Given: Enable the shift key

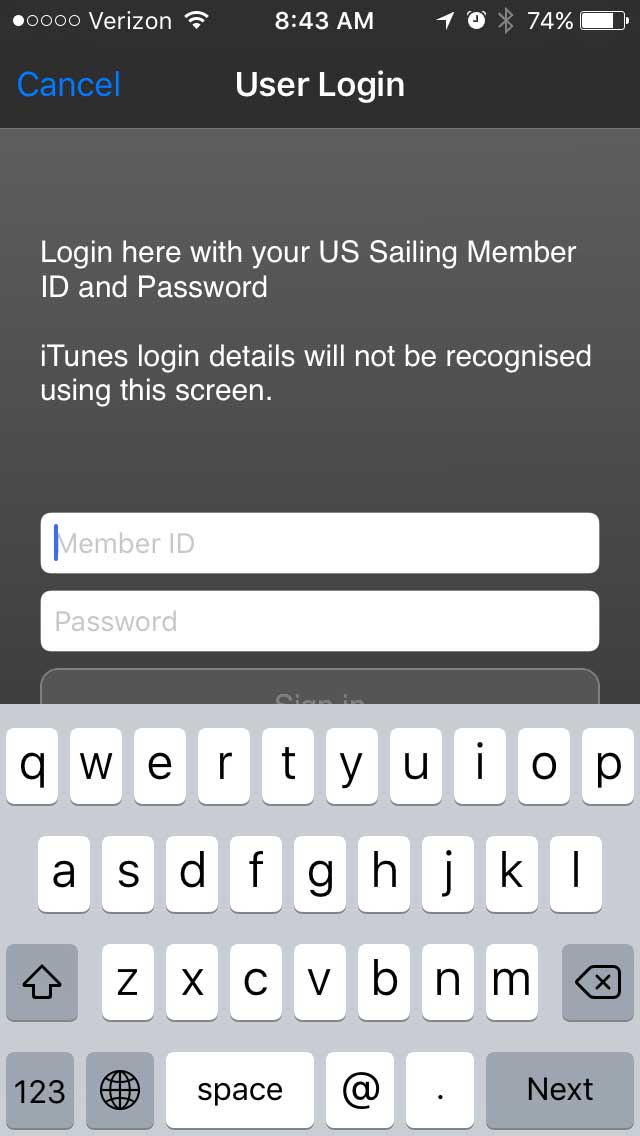Looking at the screenshot, I should point(41,982).
